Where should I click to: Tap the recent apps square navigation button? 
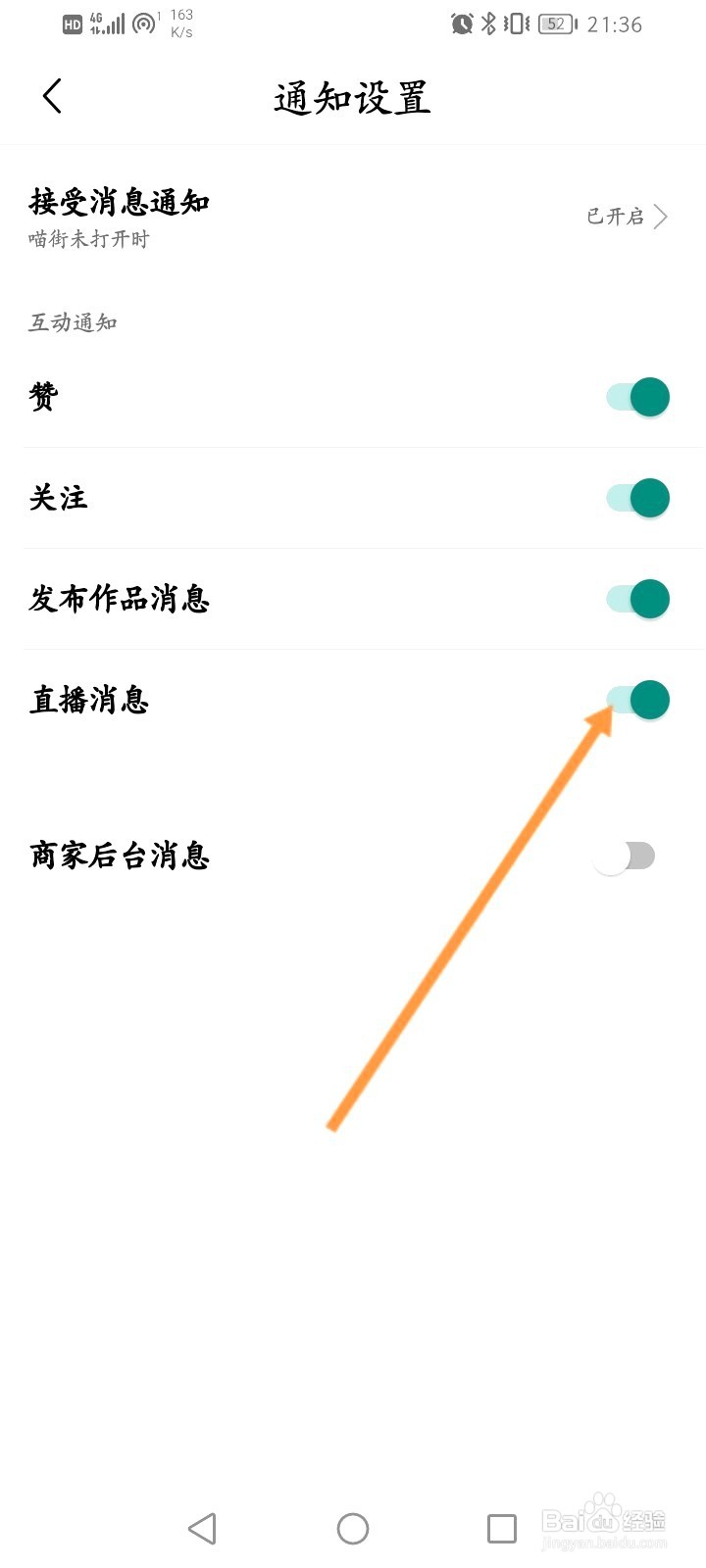[x=502, y=1528]
